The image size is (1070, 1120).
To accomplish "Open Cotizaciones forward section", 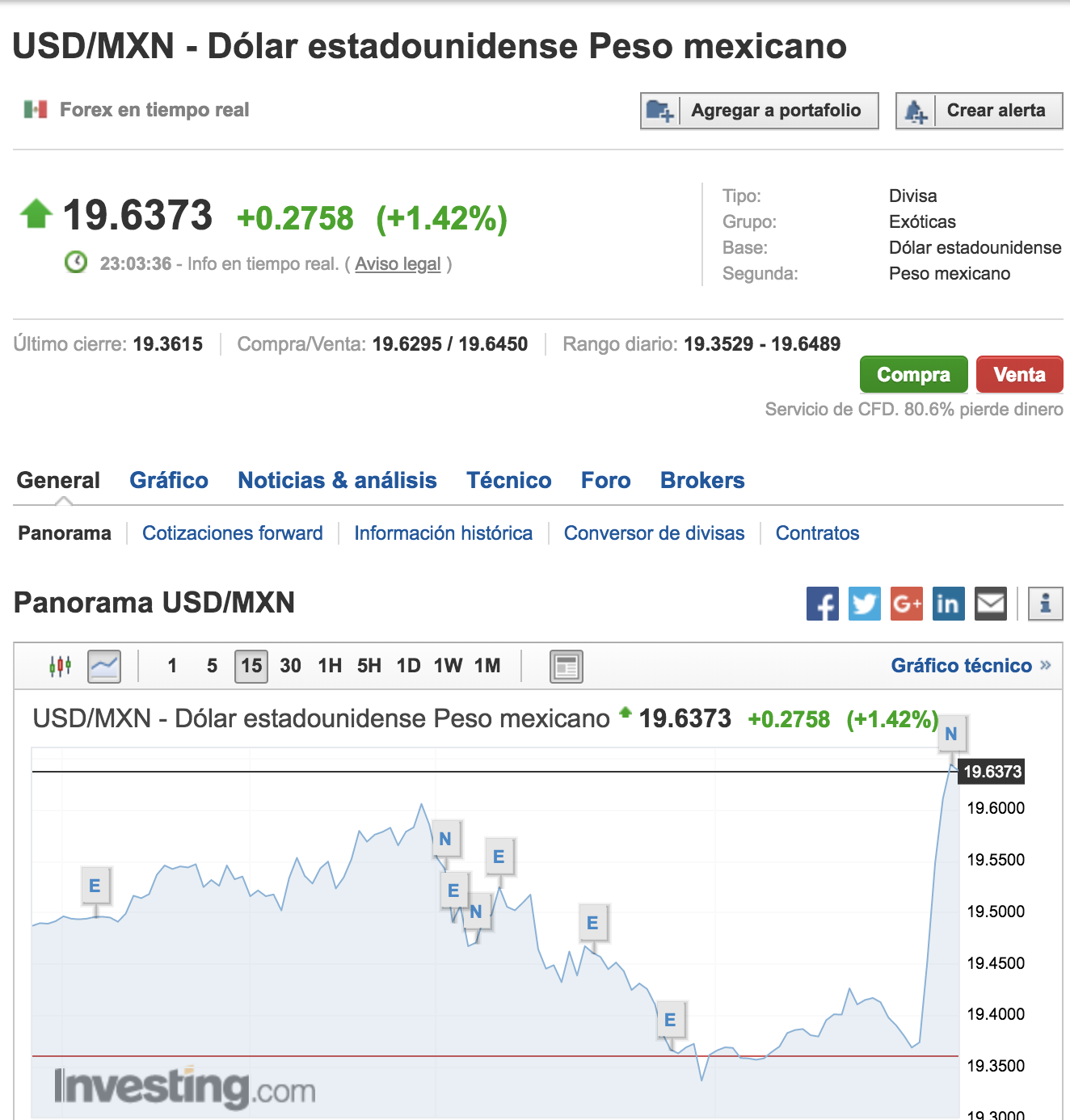I will pyautogui.click(x=232, y=533).
